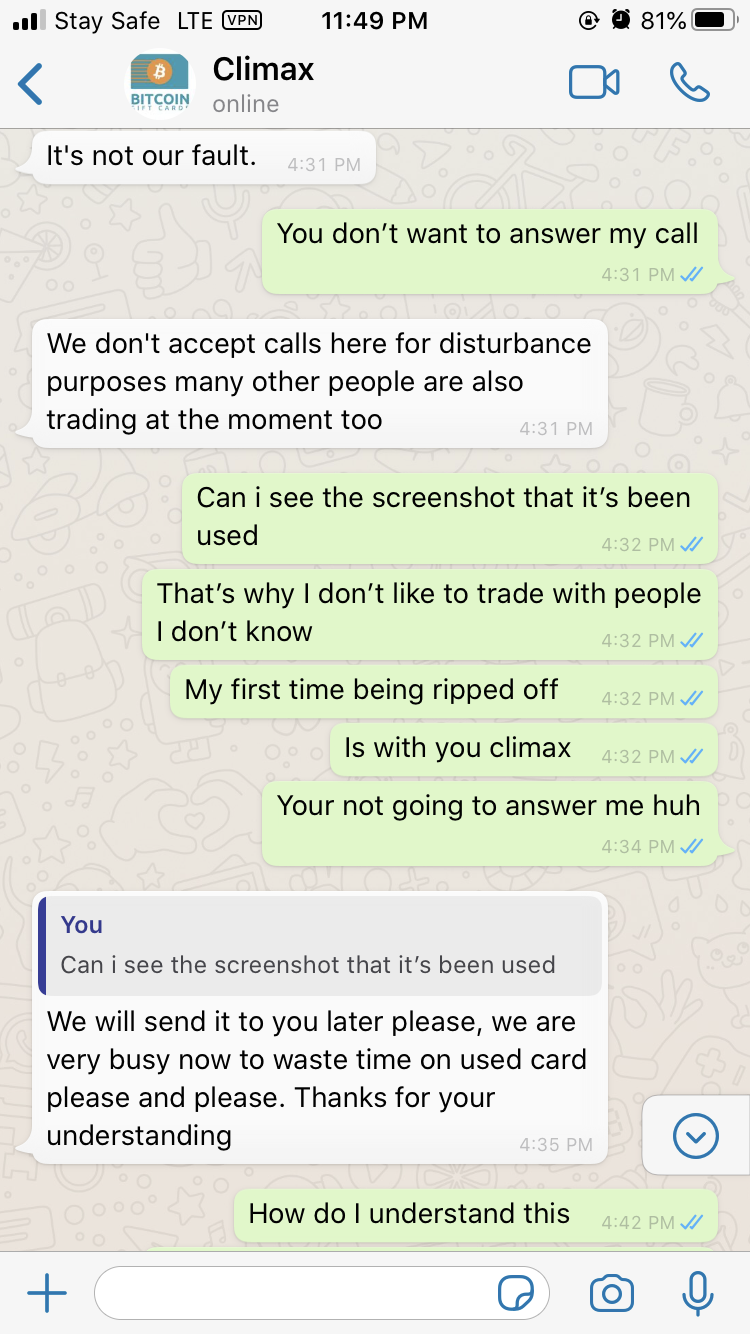Open the sticker picker in message field
Viewport: 750px width, 1334px height.
pos(516,1295)
